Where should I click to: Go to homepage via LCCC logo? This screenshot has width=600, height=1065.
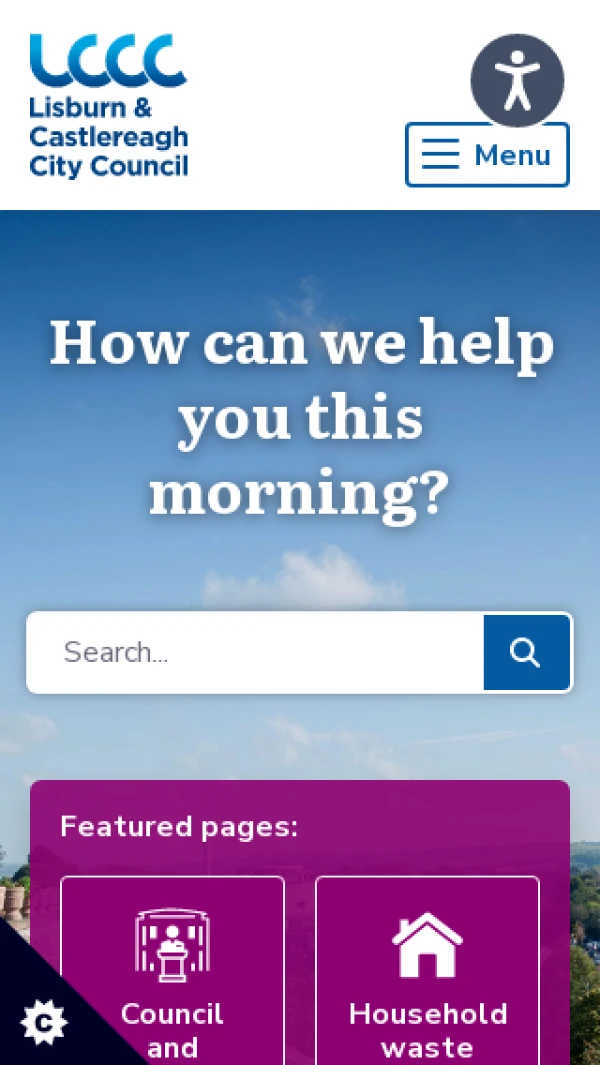click(x=108, y=106)
